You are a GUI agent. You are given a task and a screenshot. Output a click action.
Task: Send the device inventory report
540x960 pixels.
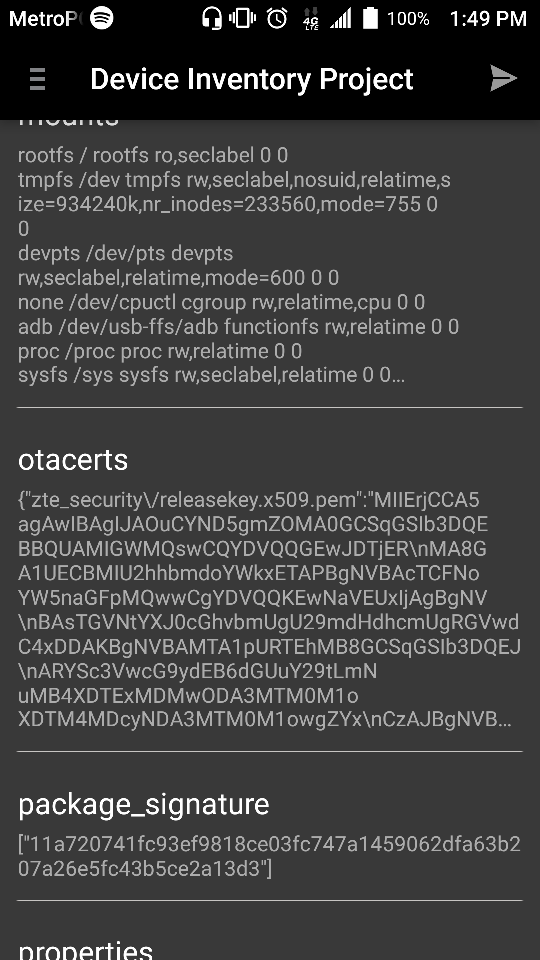pos(503,79)
